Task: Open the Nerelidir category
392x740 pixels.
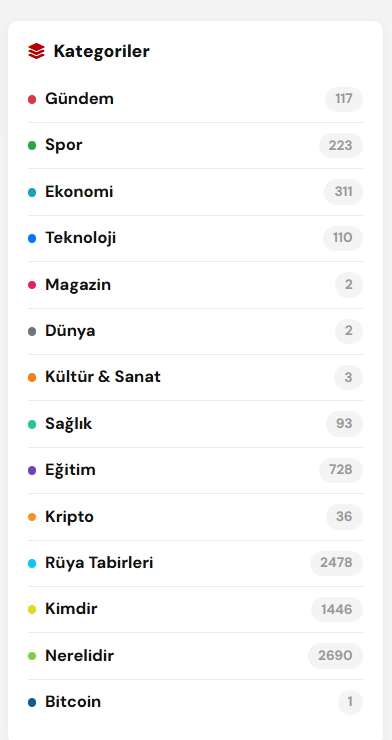Action: pos(195,656)
